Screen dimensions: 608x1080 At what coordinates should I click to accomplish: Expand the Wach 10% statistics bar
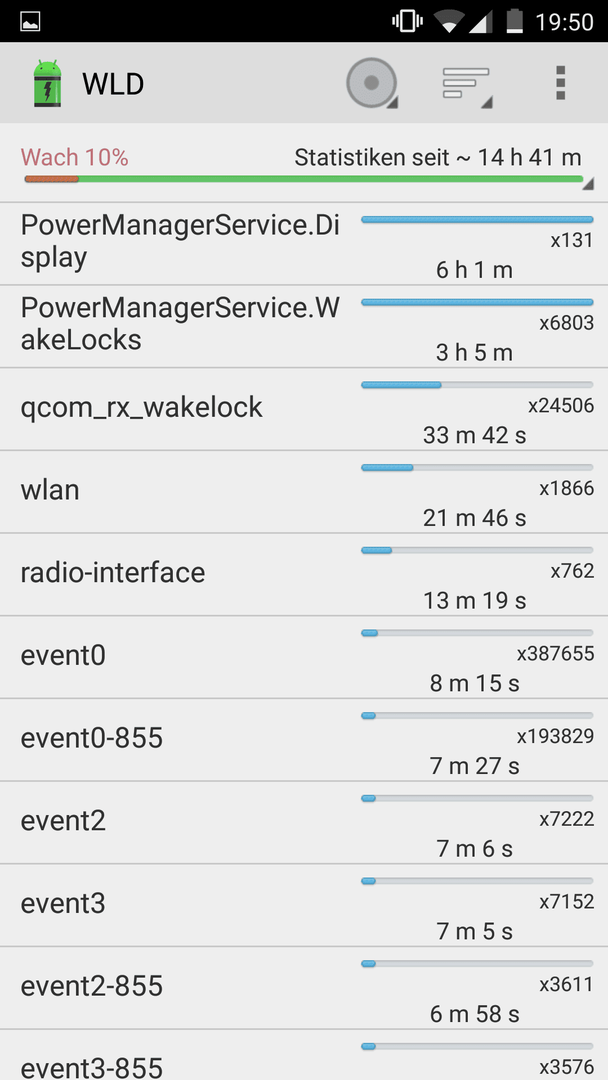coord(304,166)
